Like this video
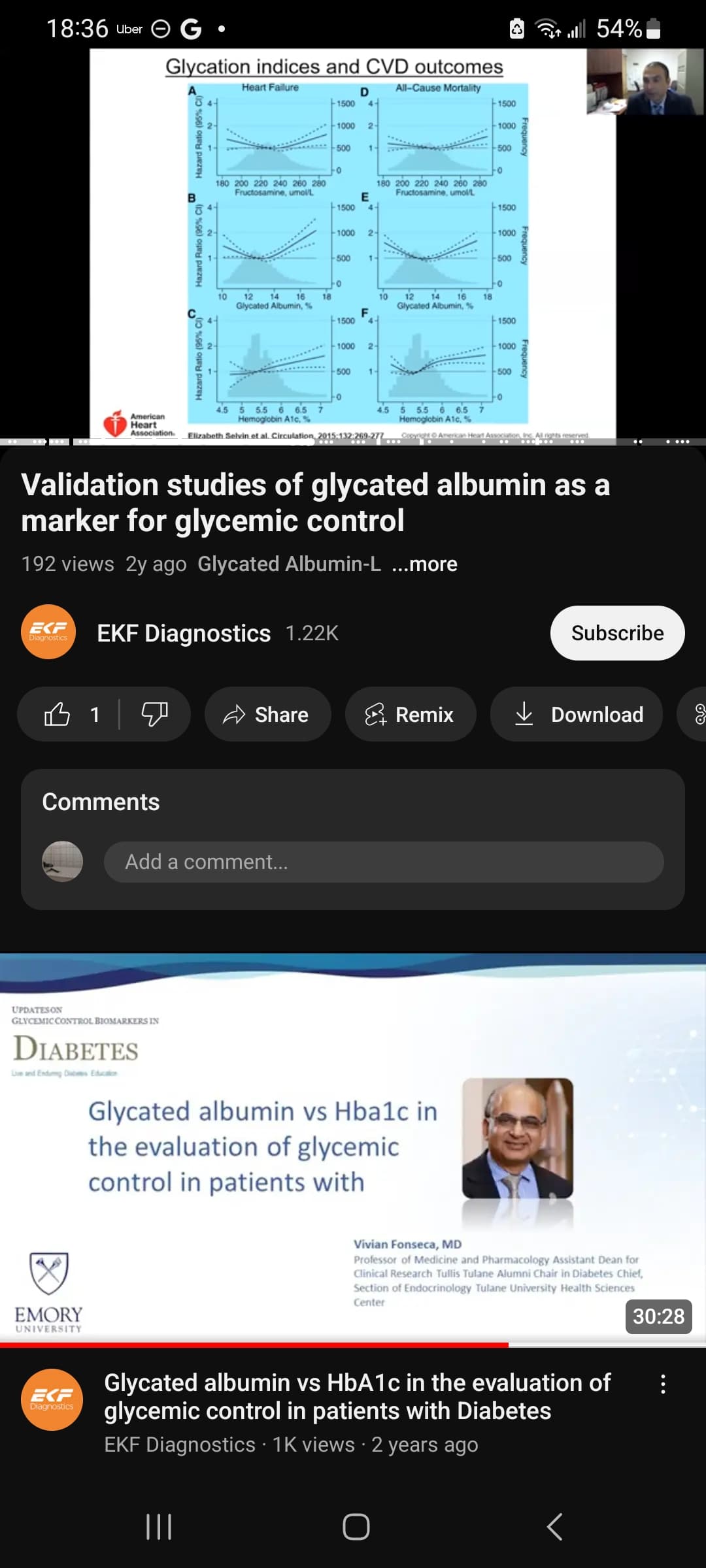706x1568 pixels. click(x=69, y=714)
